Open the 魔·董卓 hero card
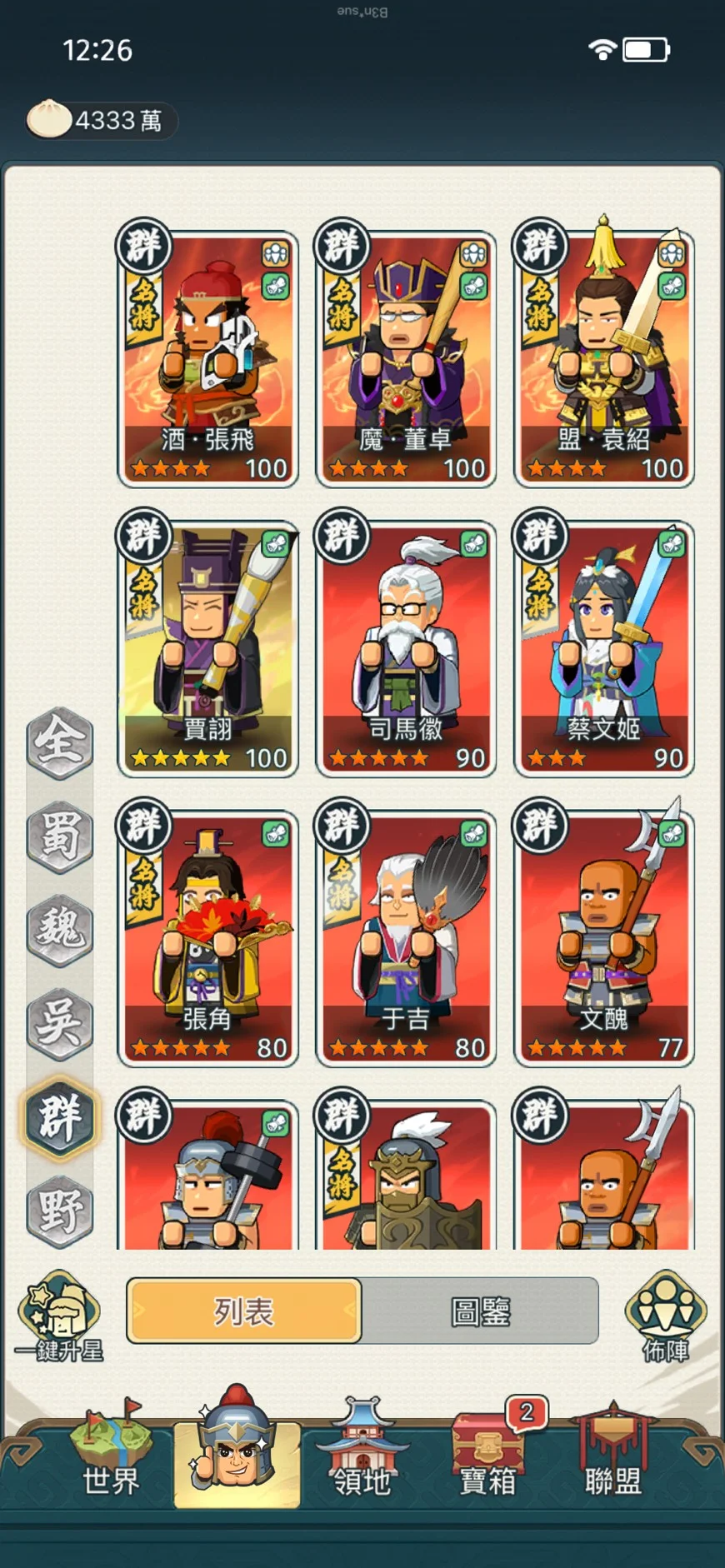725x1568 pixels. (406, 358)
